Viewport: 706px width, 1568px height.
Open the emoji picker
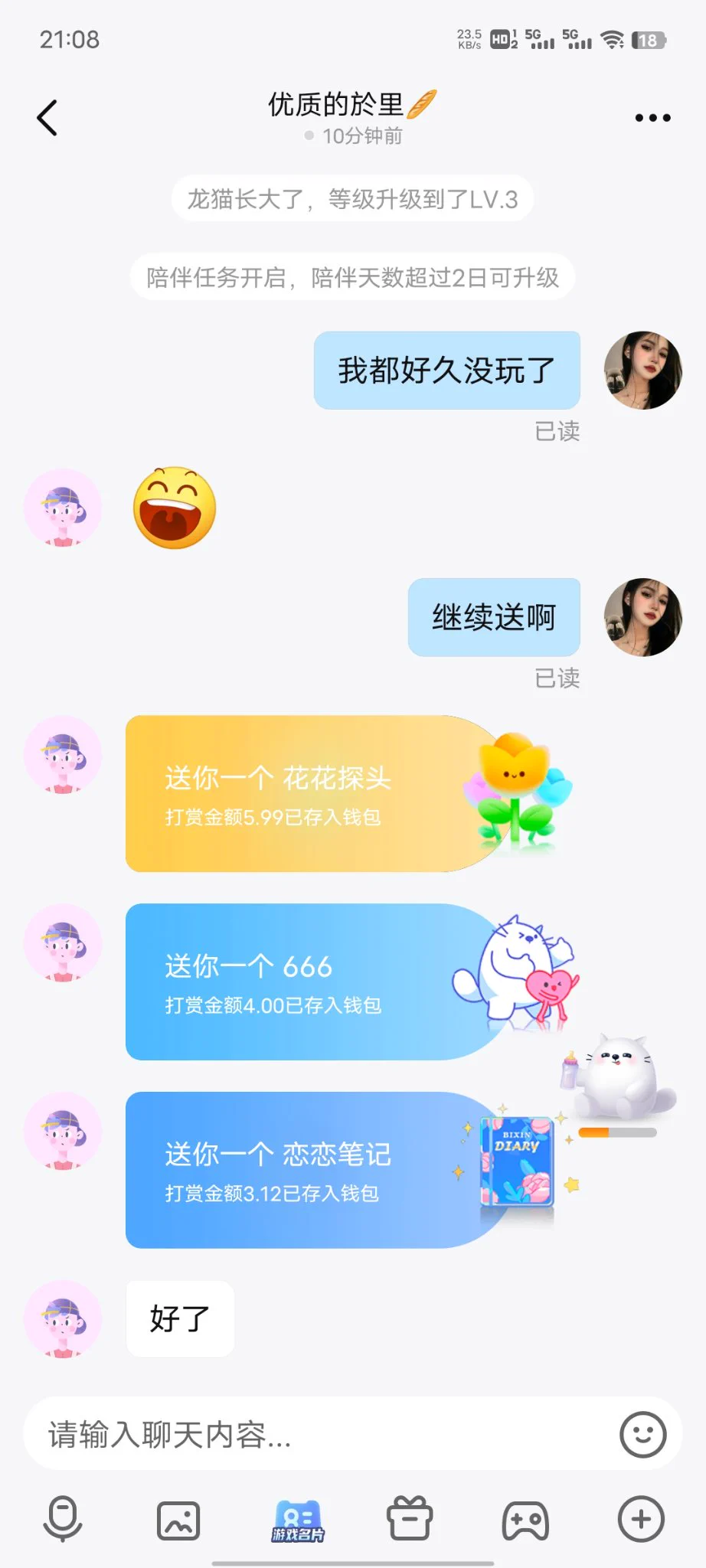(x=642, y=1434)
